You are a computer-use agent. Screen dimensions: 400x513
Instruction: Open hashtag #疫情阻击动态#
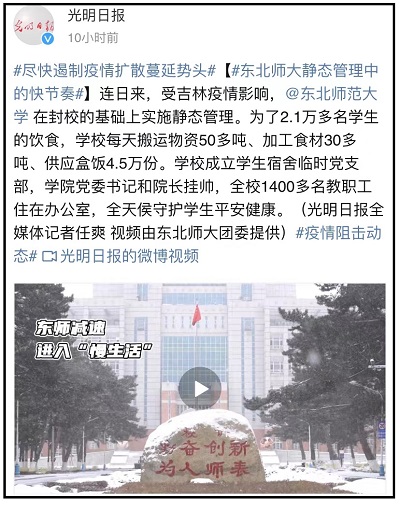click(x=338, y=233)
